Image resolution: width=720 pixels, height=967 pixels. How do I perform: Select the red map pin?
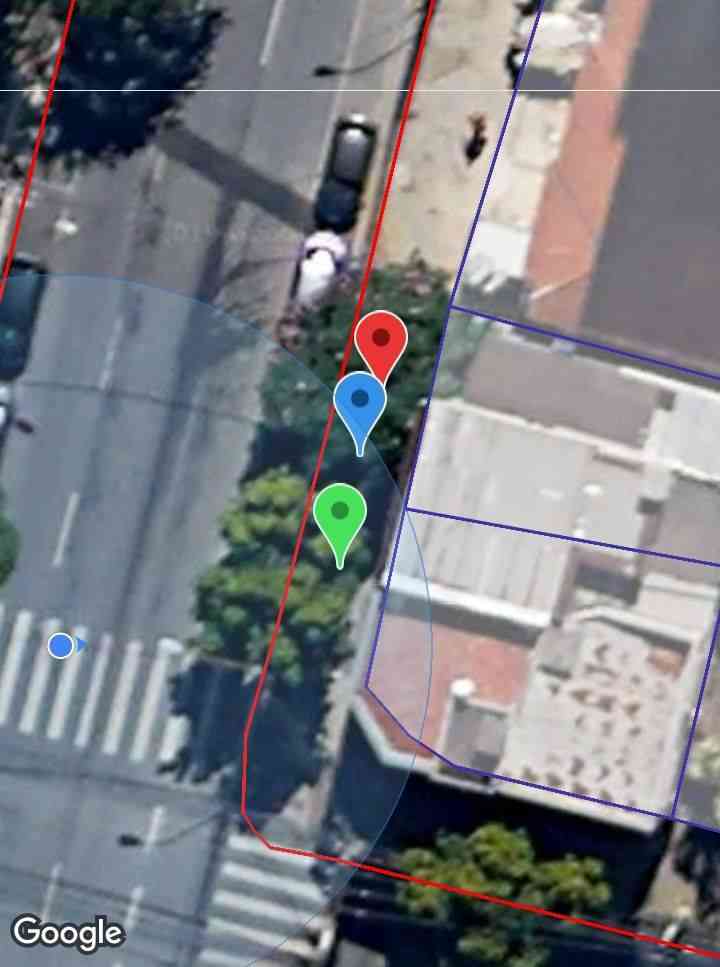tap(381, 338)
